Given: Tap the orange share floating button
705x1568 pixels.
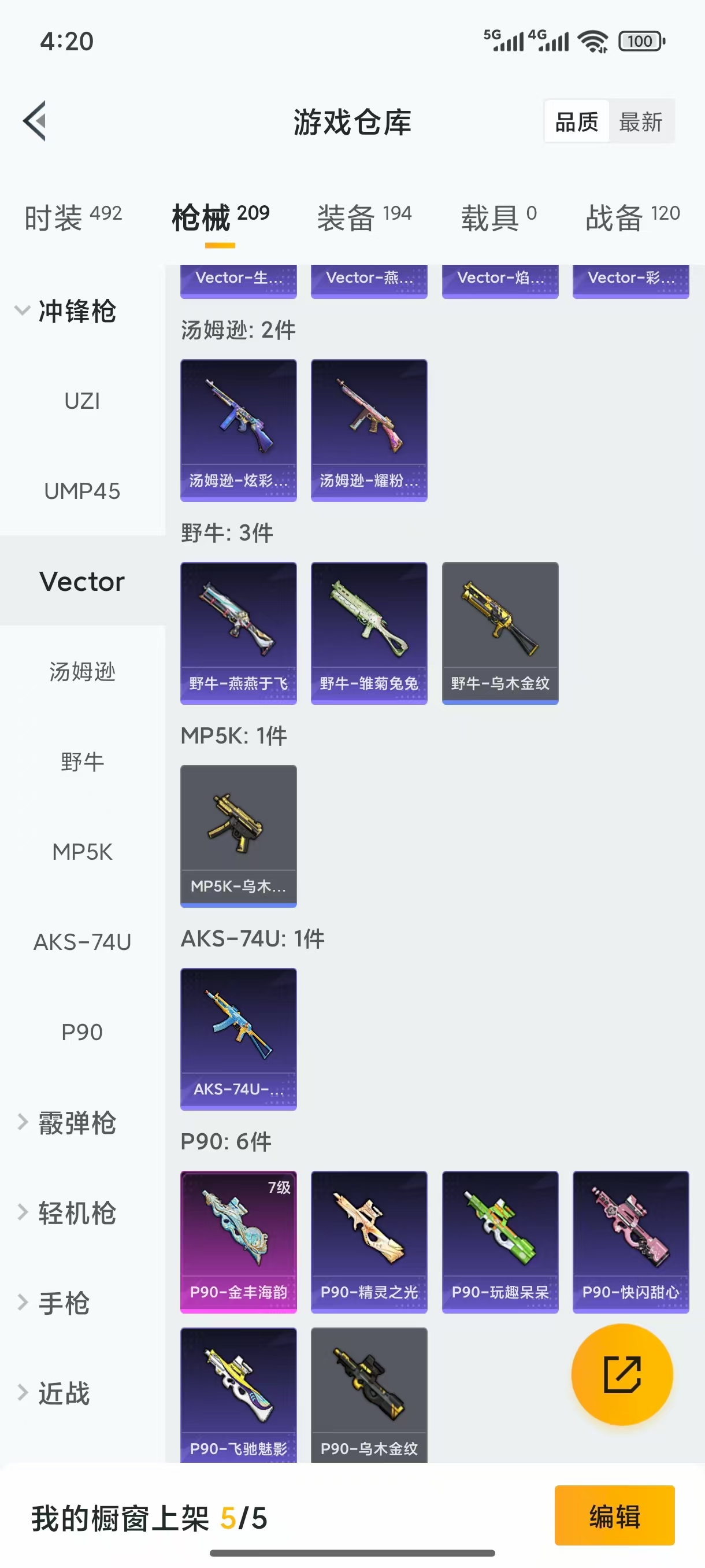Looking at the screenshot, I should point(622,1374).
